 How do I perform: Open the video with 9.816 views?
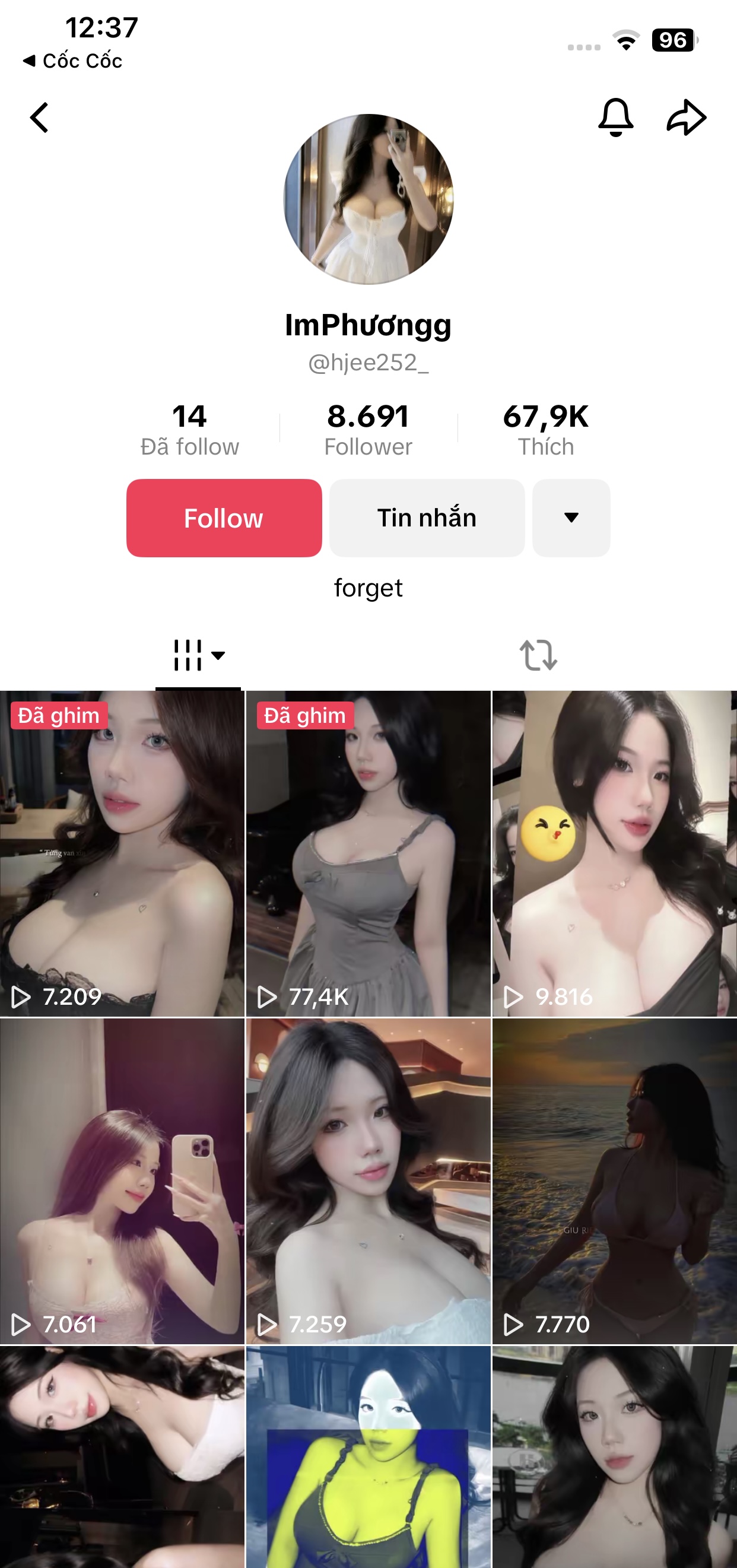615,852
